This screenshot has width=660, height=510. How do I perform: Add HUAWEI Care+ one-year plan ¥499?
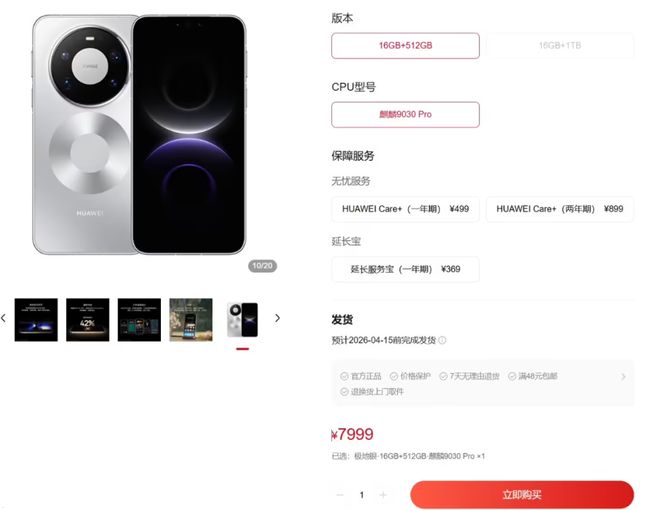(405, 209)
